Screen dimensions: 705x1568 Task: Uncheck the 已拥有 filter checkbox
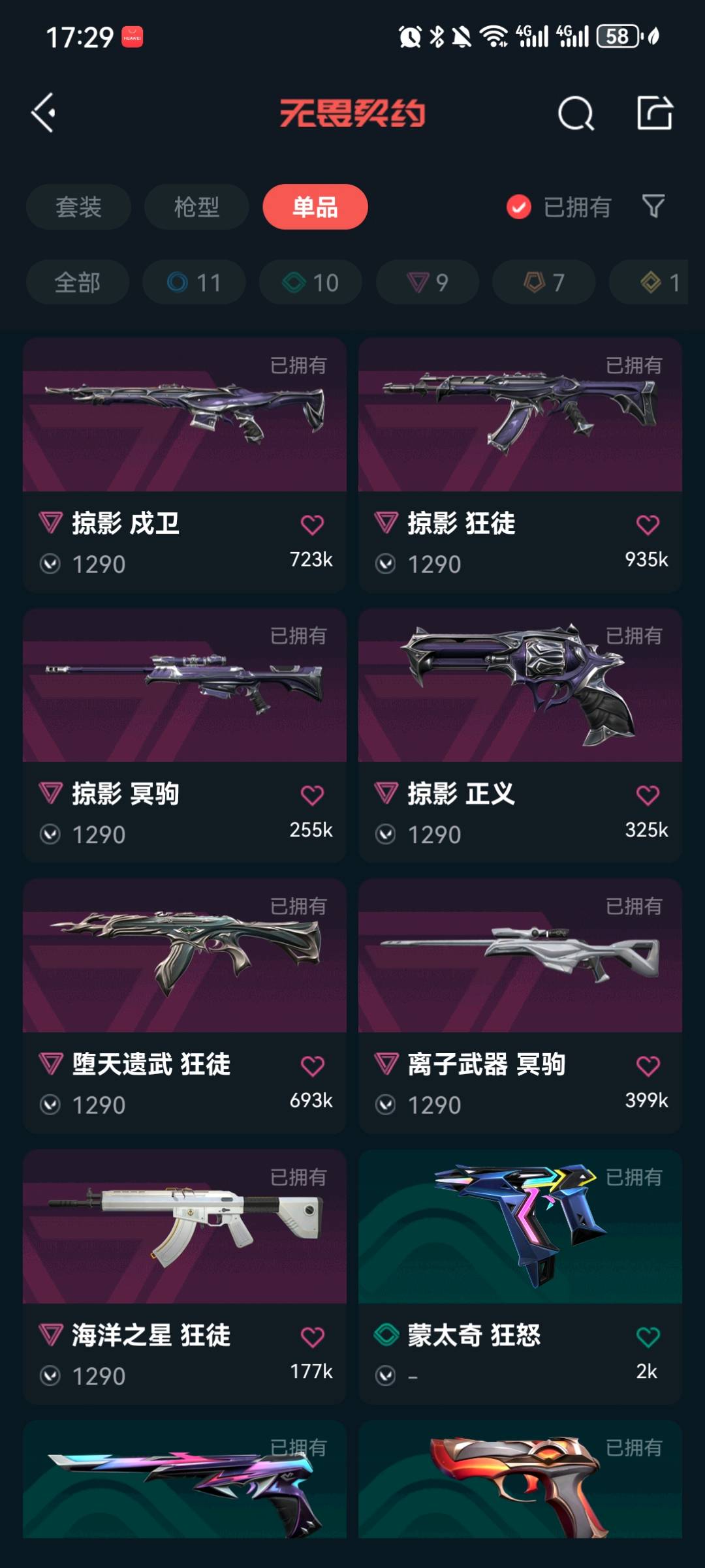coord(519,208)
